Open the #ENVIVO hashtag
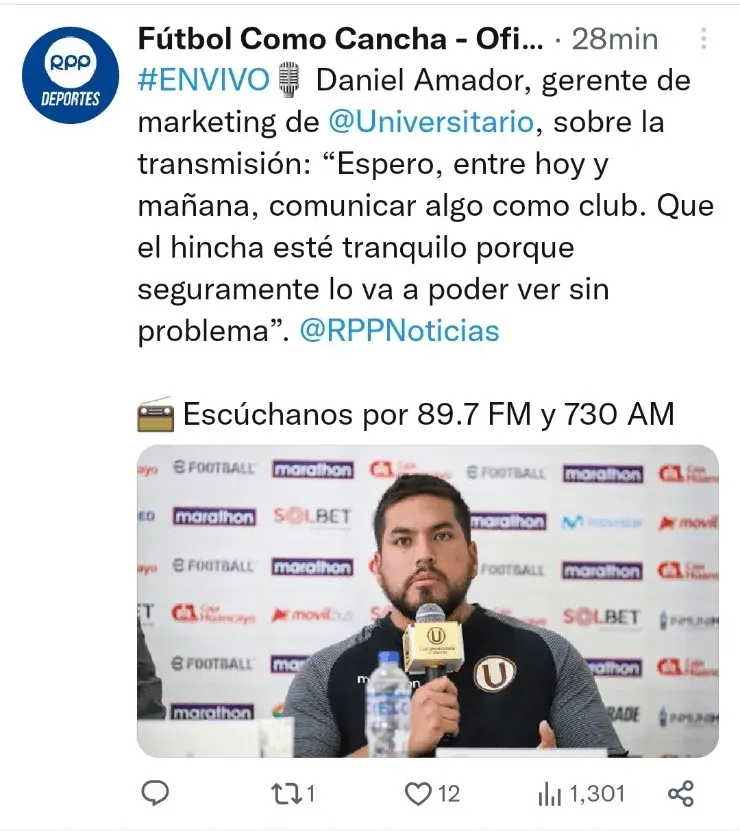The width and height of the screenshot is (740, 831). (x=203, y=80)
